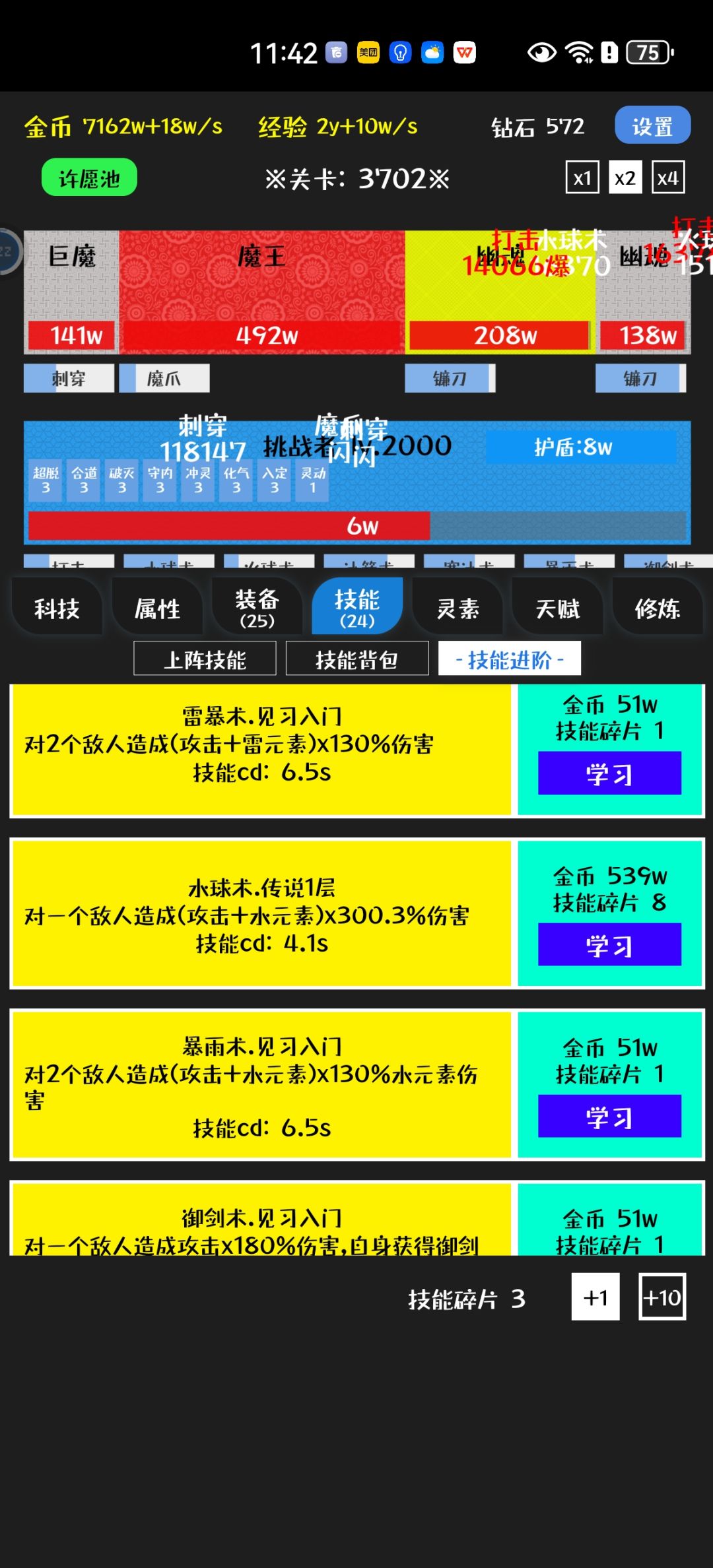Select the 技能进阶 sub-tab

point(510,659)
